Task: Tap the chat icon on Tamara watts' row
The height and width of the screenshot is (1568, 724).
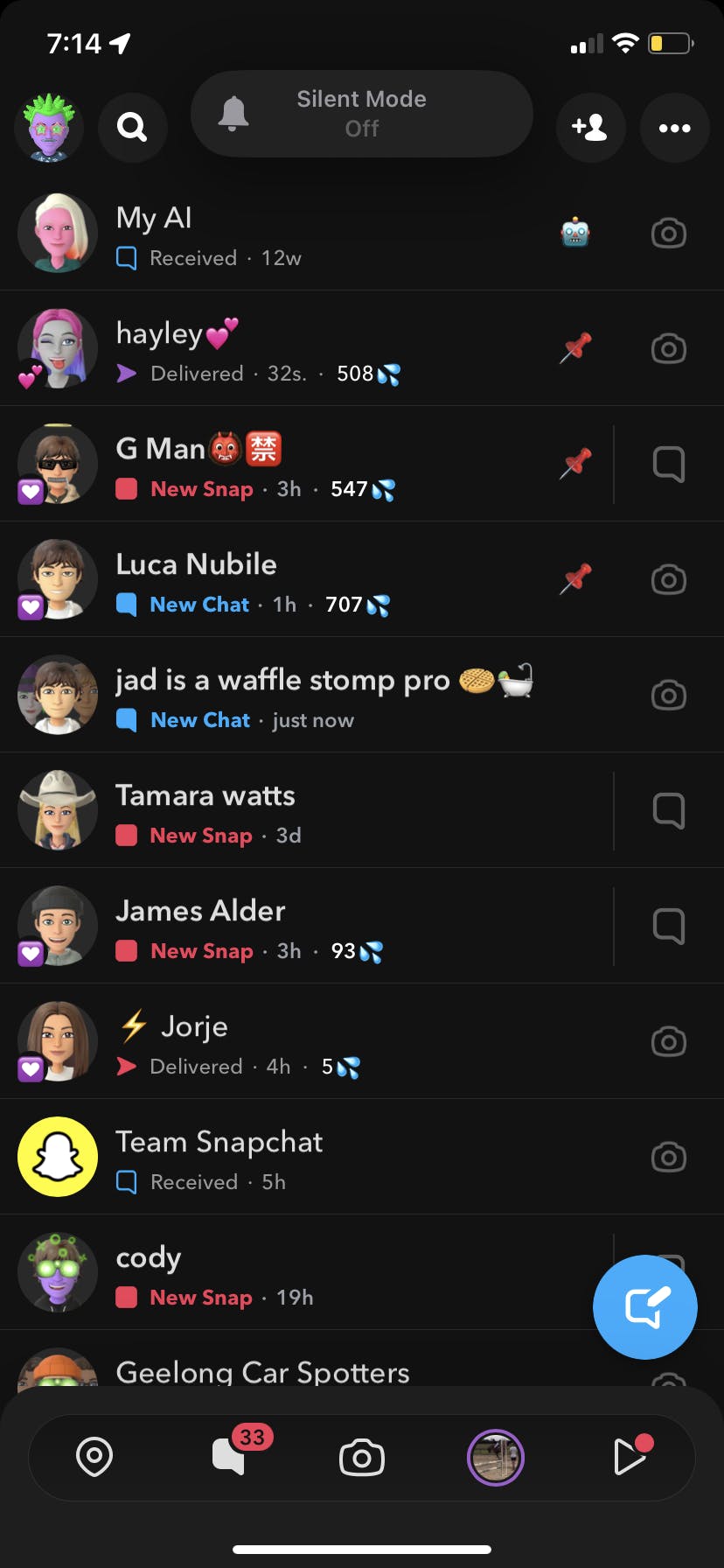Action: (668, 811)
